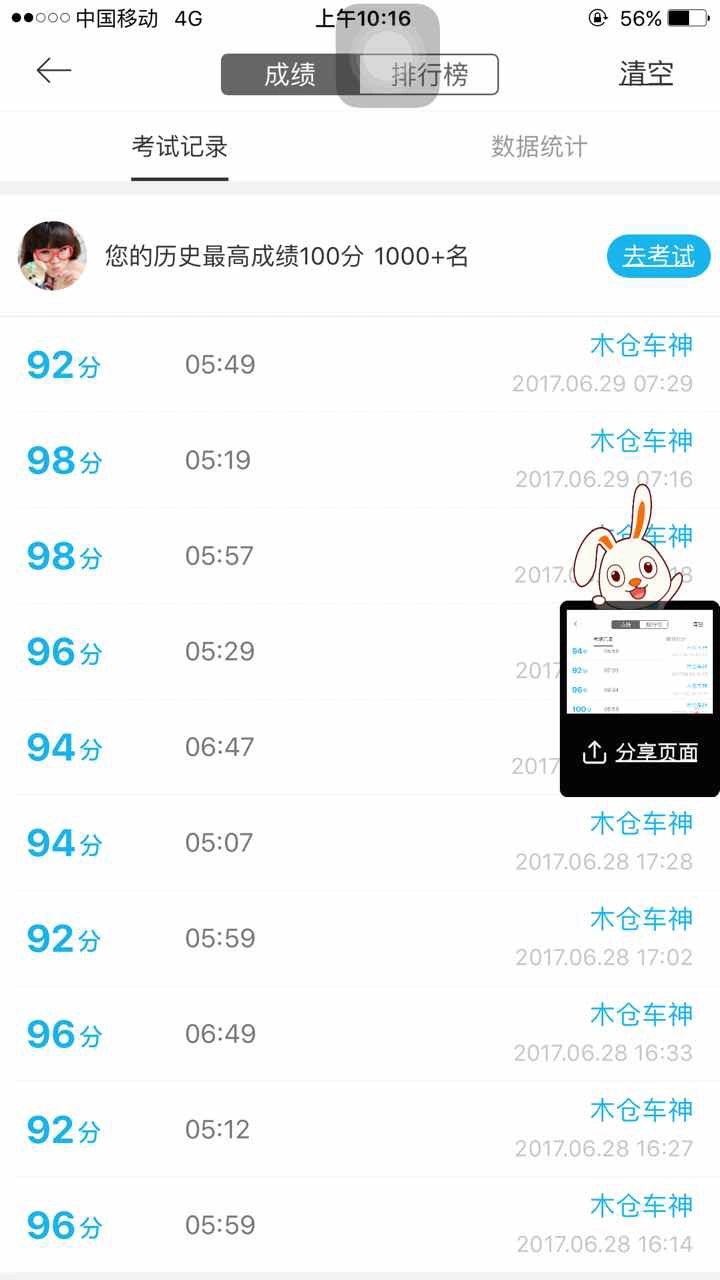View the 94分 record from 17:28
The height and width of the screenshot is (1280, 720).
tap(360, 843)
